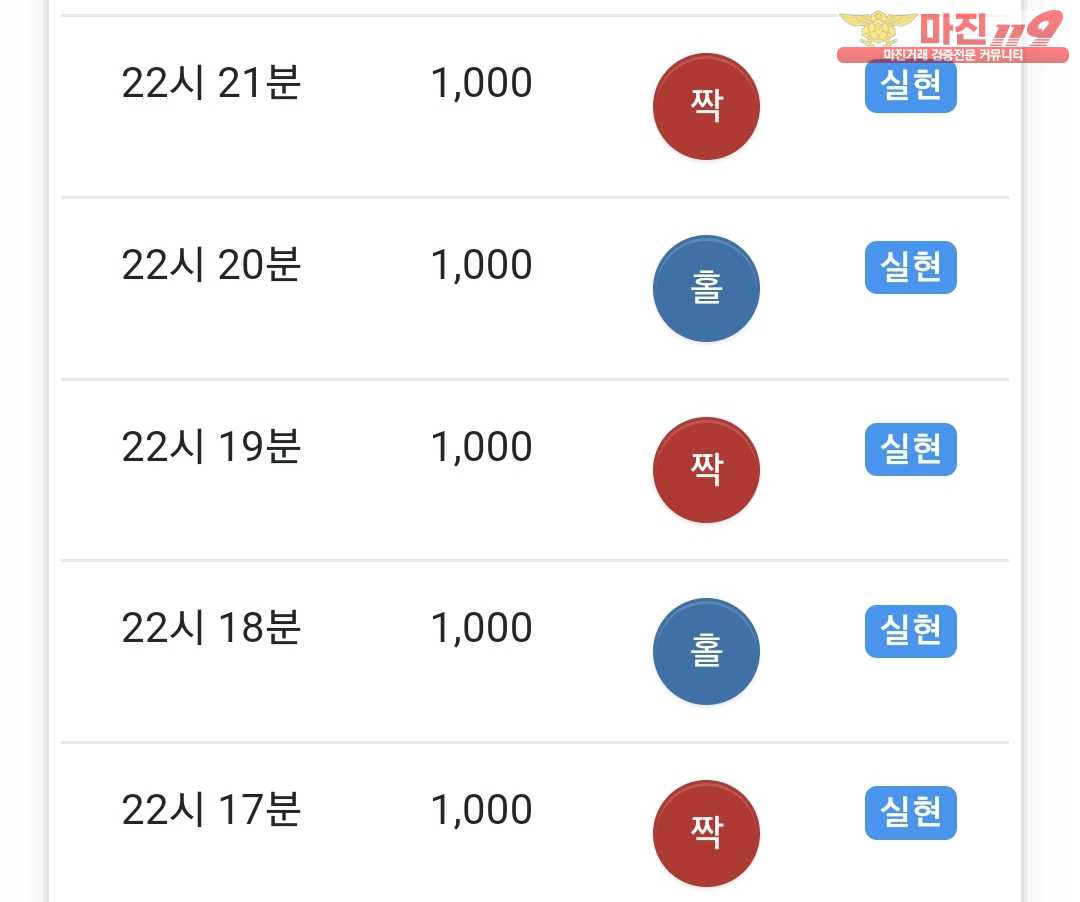
Task: Open 실현 for the 22시 19분 entry
Action: point(910,449)
